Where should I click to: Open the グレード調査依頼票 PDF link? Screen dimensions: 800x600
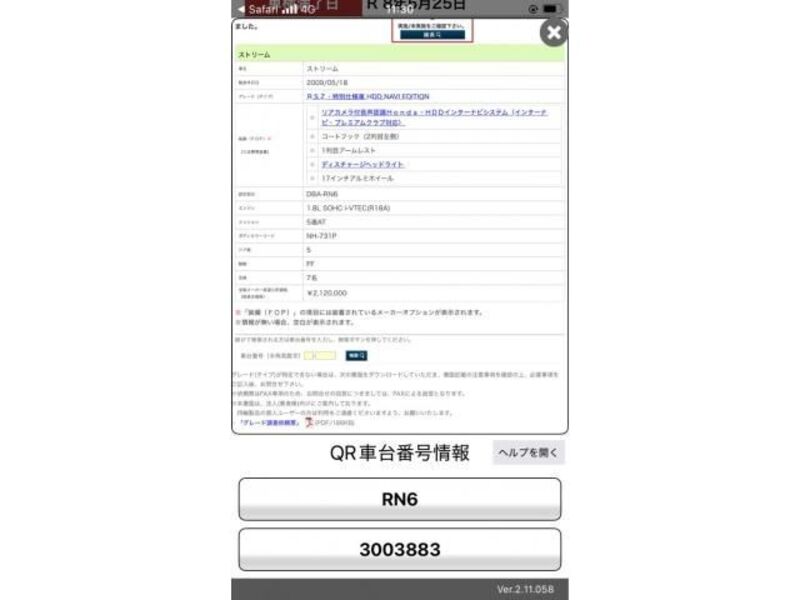point(266,422)
